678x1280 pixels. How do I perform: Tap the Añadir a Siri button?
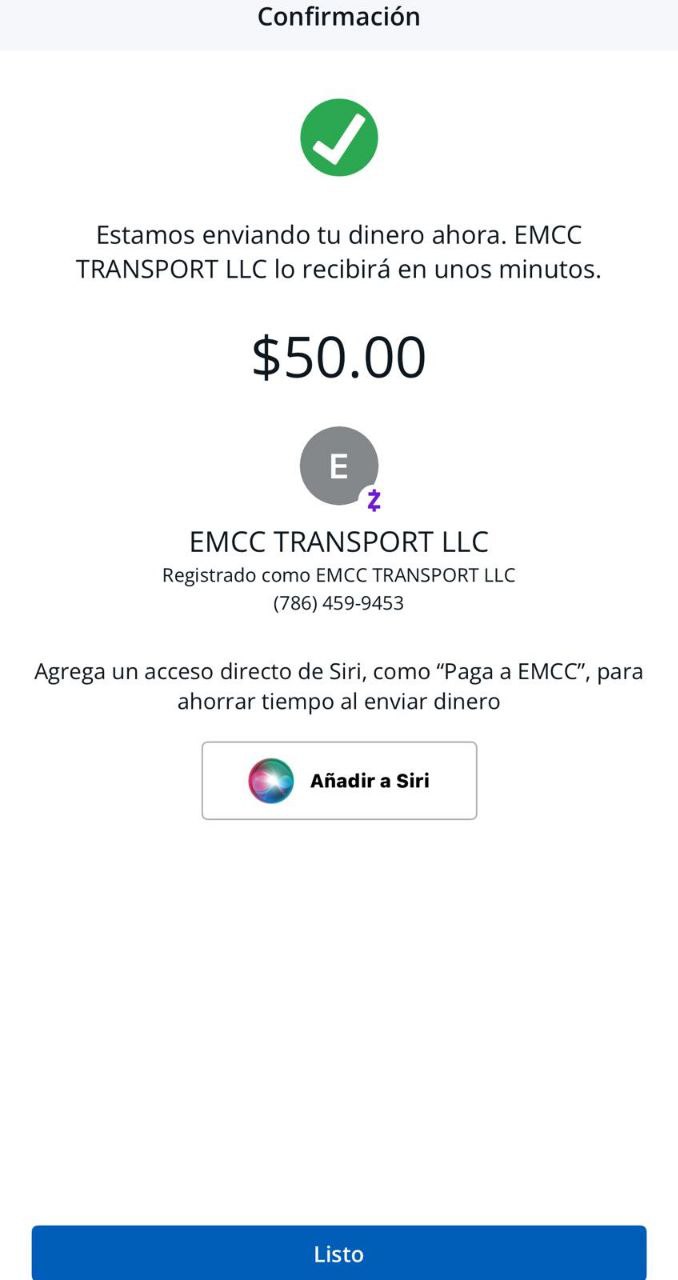[x=339, y=780]
